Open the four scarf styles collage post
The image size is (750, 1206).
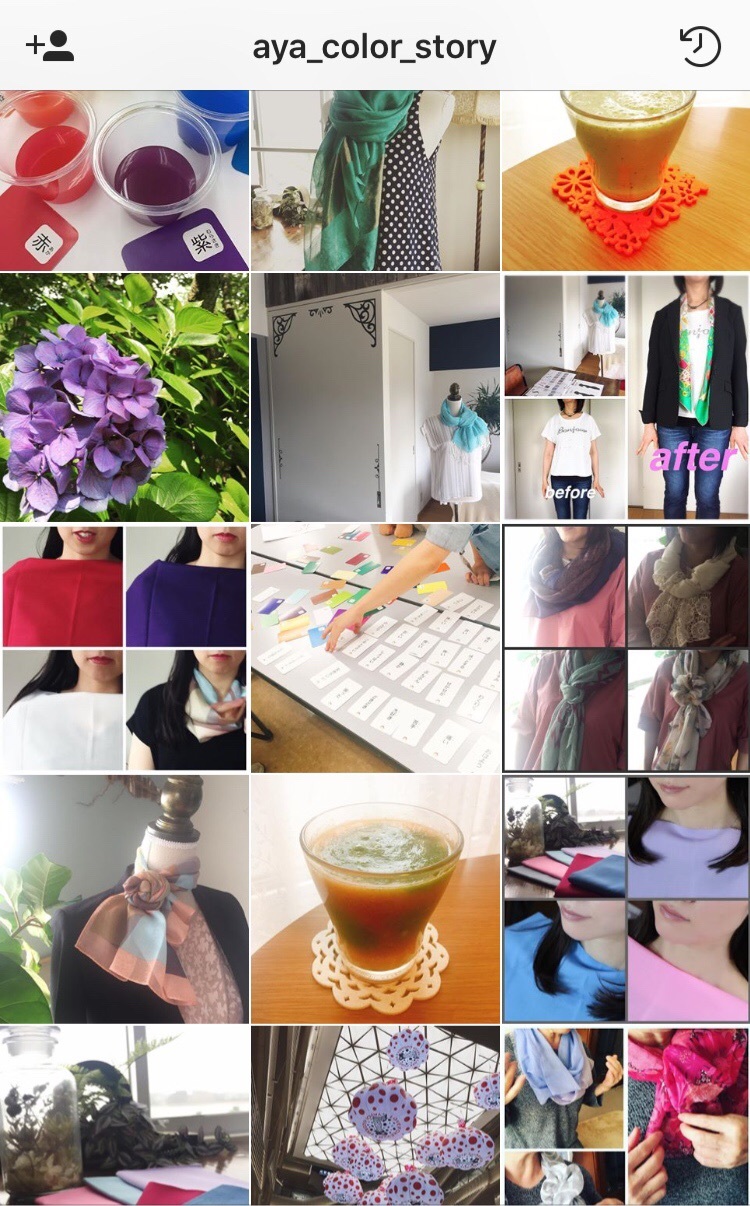[x=625, y=648]
